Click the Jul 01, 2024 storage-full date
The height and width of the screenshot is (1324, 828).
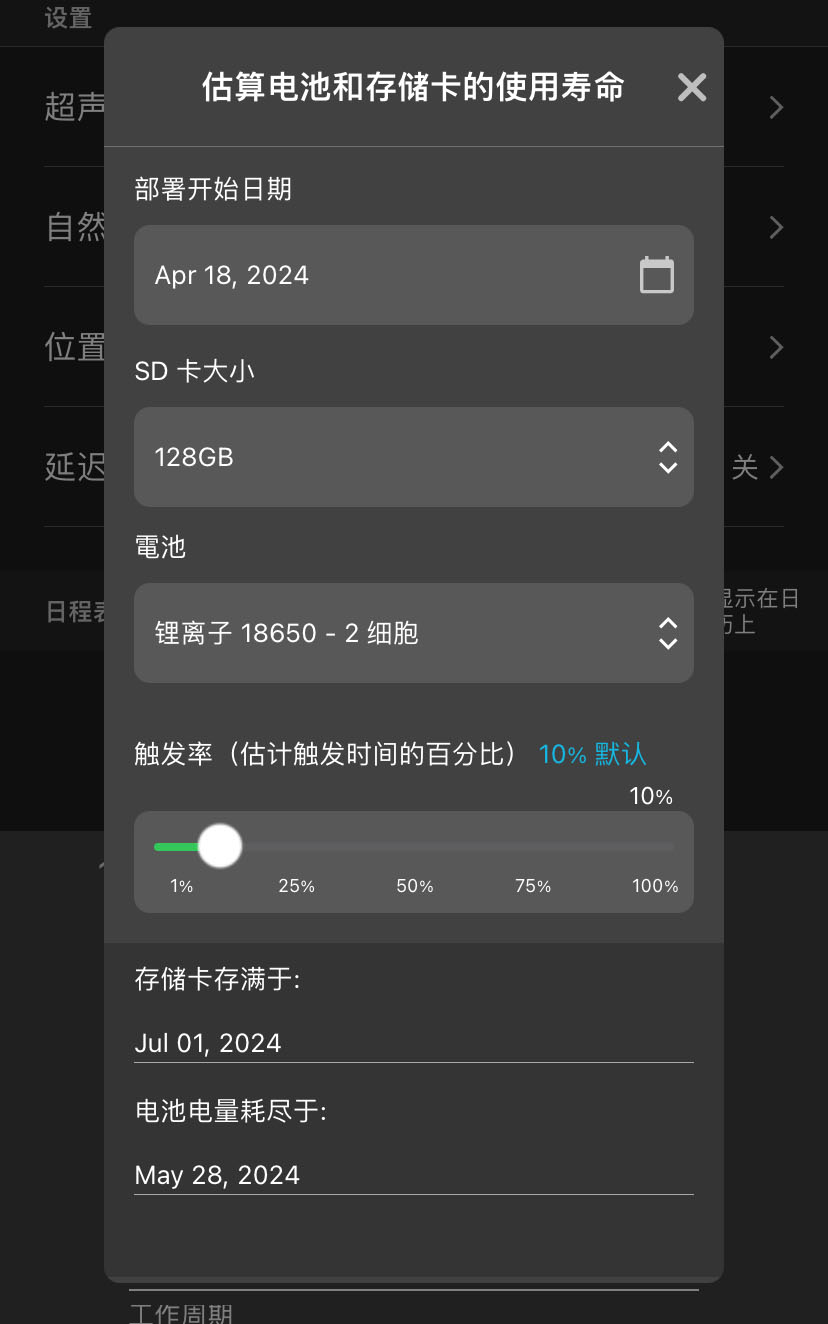tap(208, 1042)
